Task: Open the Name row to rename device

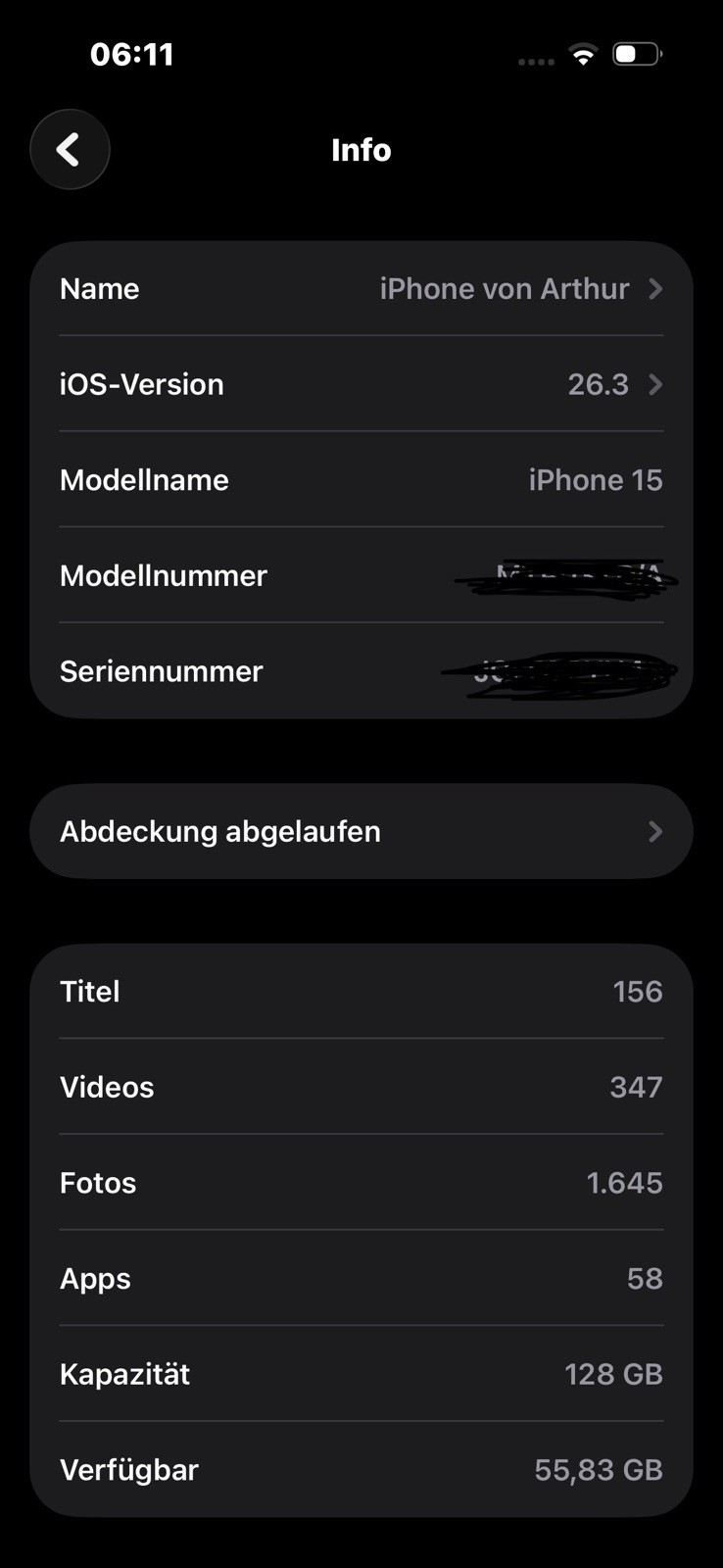Action: point(361,289)
